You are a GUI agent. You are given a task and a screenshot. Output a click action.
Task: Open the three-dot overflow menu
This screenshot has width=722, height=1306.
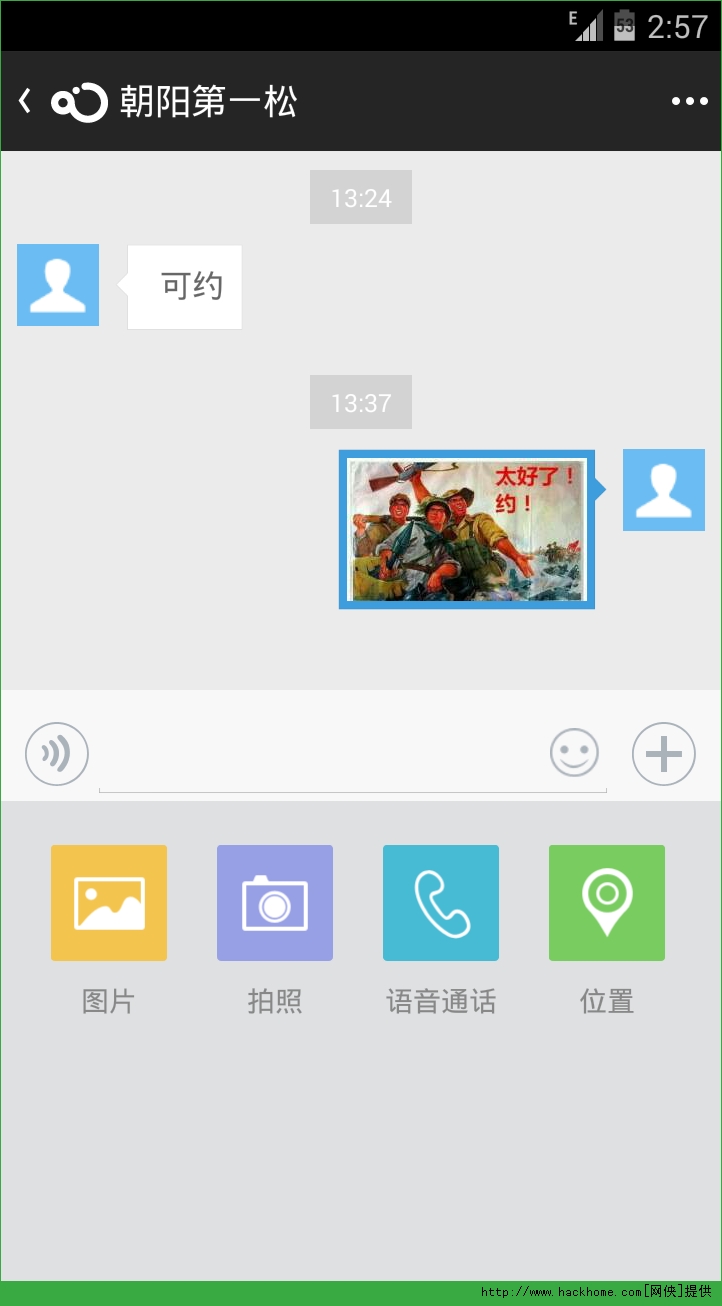690,101
